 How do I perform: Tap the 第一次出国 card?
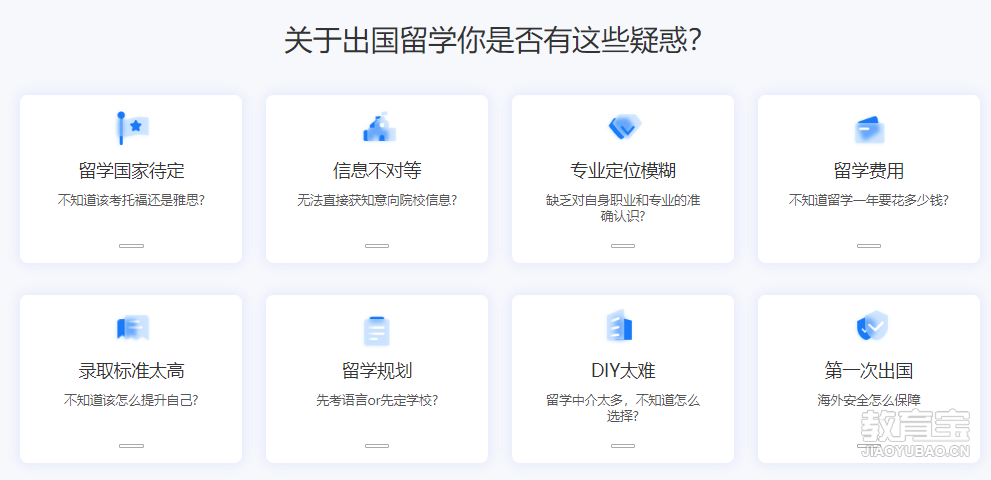click(869, 379)
